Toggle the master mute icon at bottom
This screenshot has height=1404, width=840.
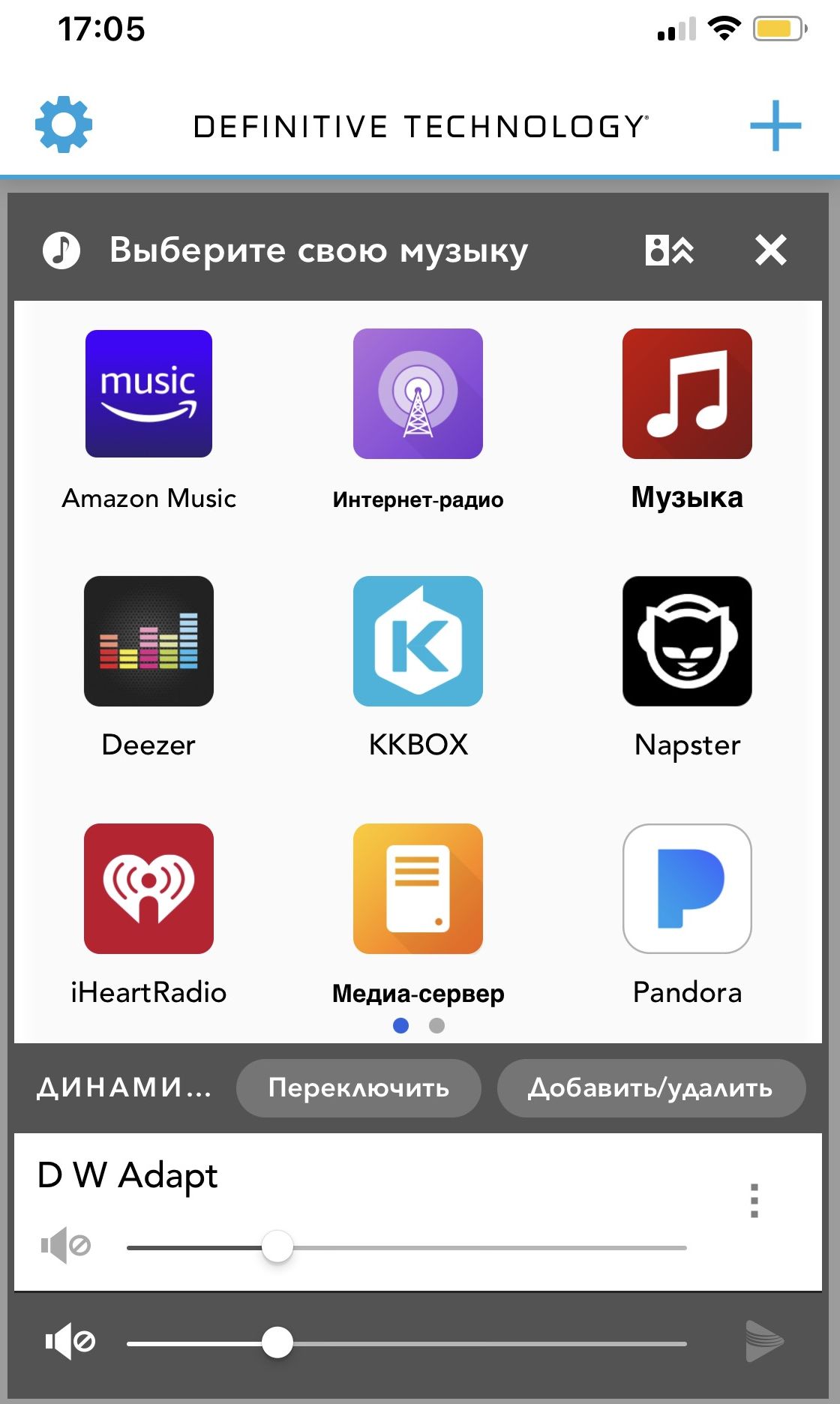[70, 1341]
